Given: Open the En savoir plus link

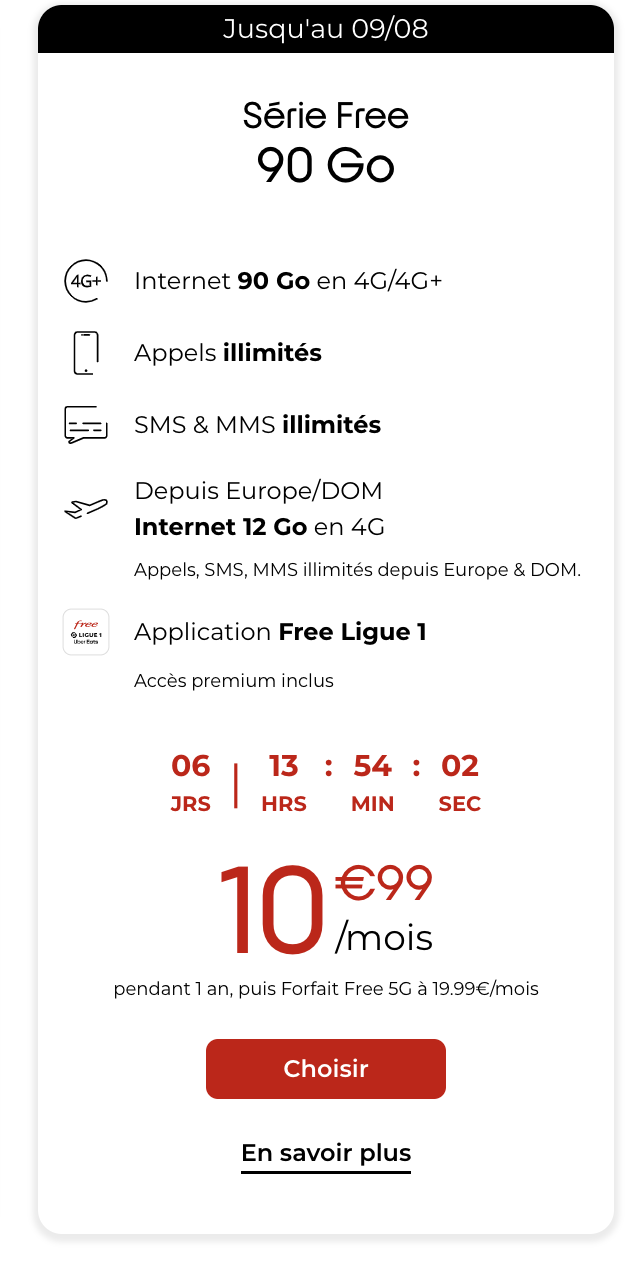Looking at the screenshot, I should click(325, 1153).
